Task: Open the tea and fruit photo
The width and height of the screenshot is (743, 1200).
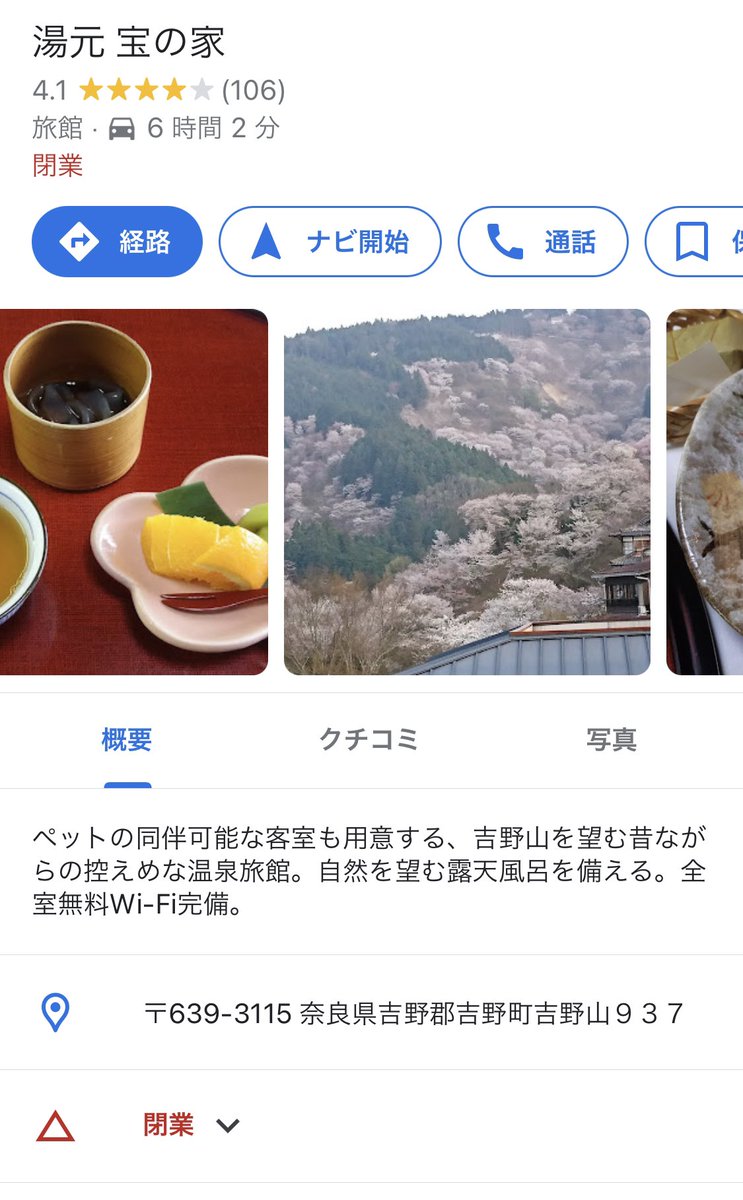Action: [x=134, y=492]
